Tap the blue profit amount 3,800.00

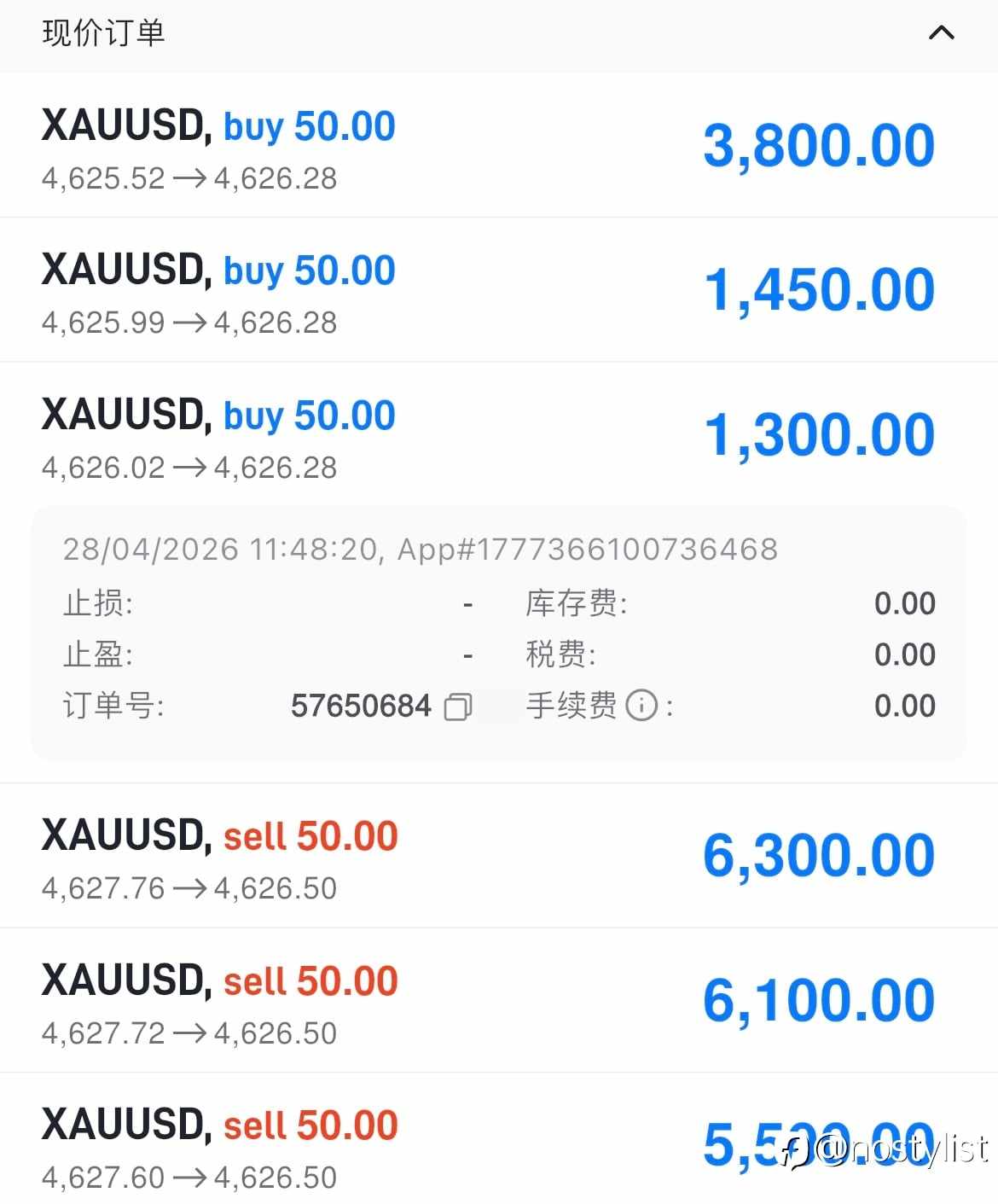820,143
